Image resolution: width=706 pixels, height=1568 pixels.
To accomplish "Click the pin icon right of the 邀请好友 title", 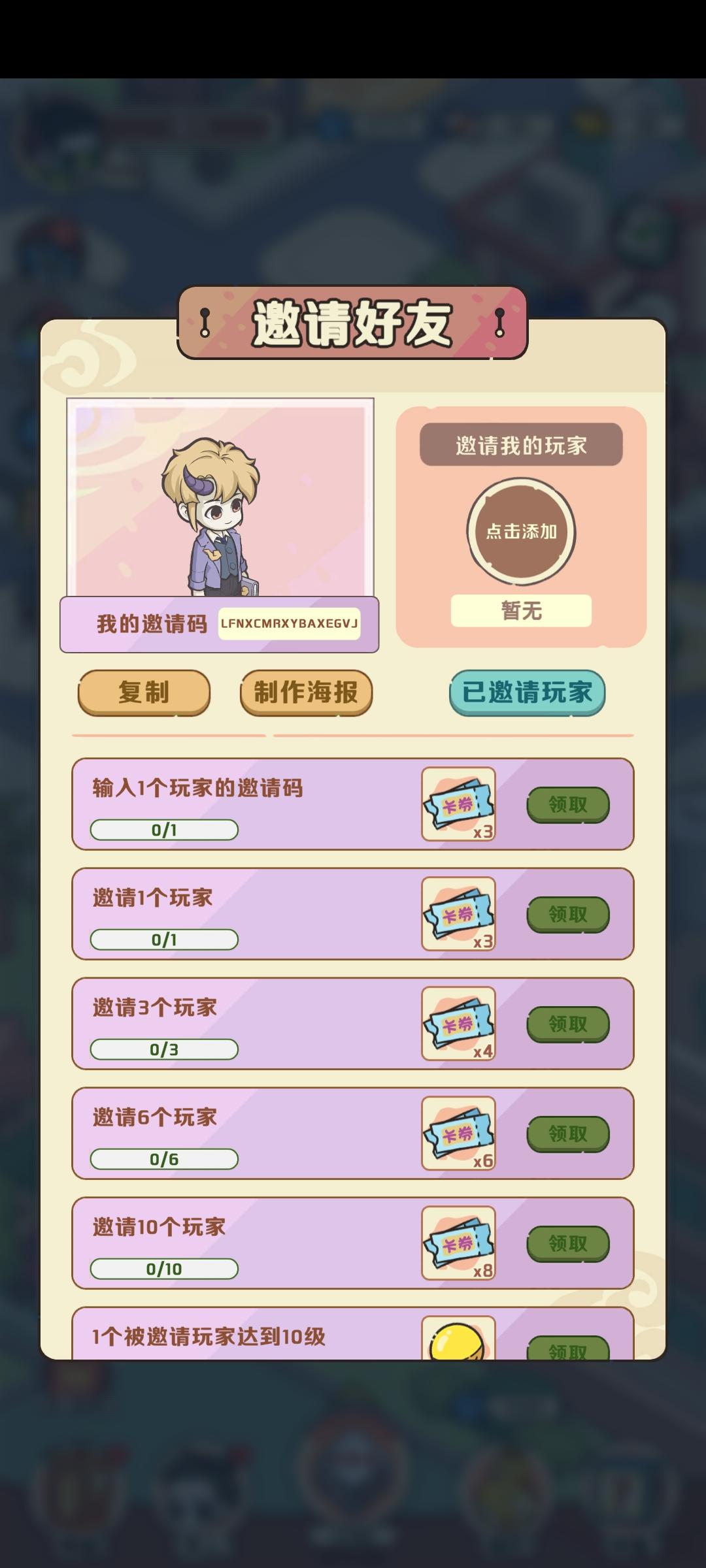I will (500, 320).
